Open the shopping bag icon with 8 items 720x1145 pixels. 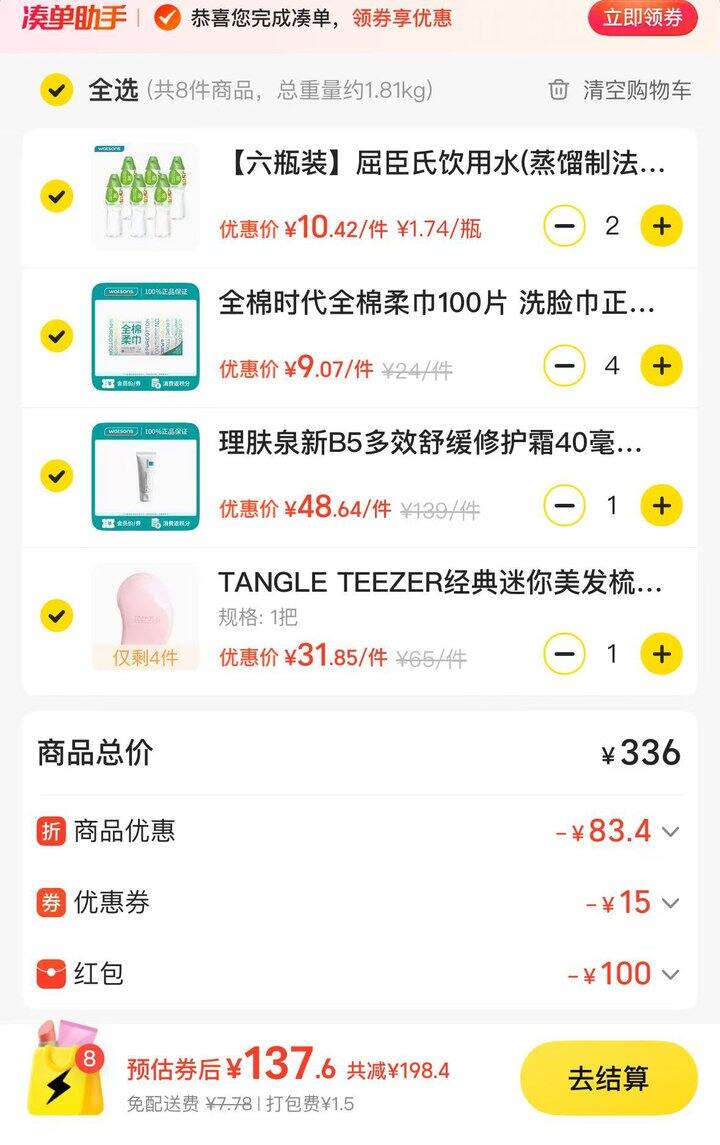(66, 1072)
